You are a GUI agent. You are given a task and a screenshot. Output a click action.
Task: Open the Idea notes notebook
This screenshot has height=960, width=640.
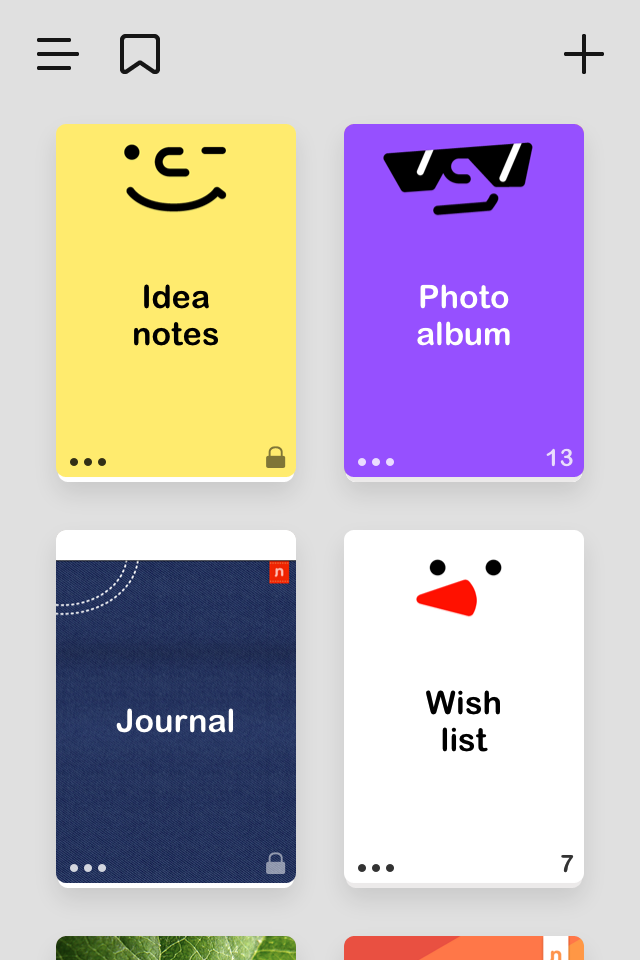pos(176,300)
